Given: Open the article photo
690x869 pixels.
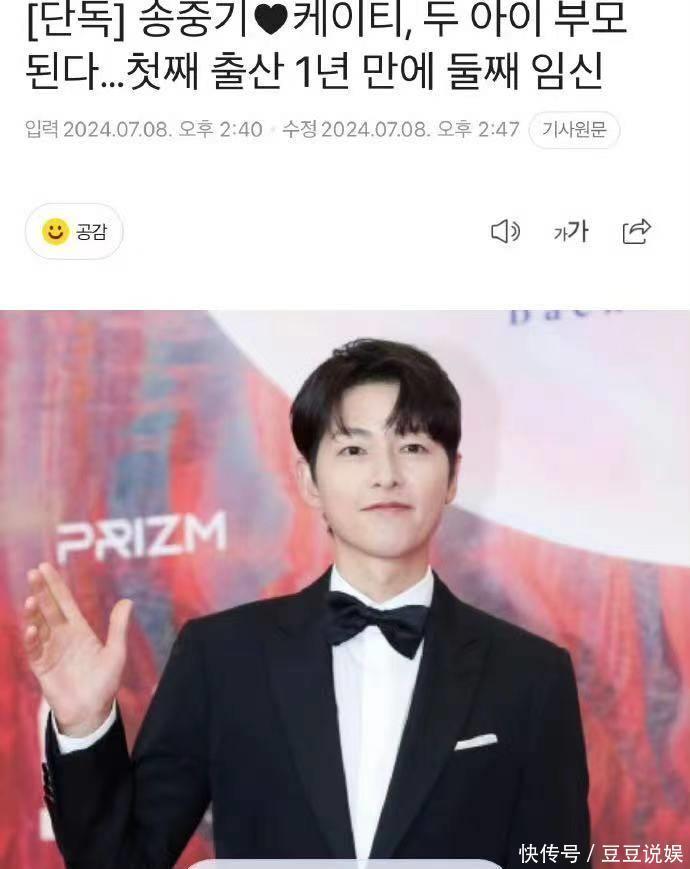Looking at the screenshot, I should pos(345,590).
